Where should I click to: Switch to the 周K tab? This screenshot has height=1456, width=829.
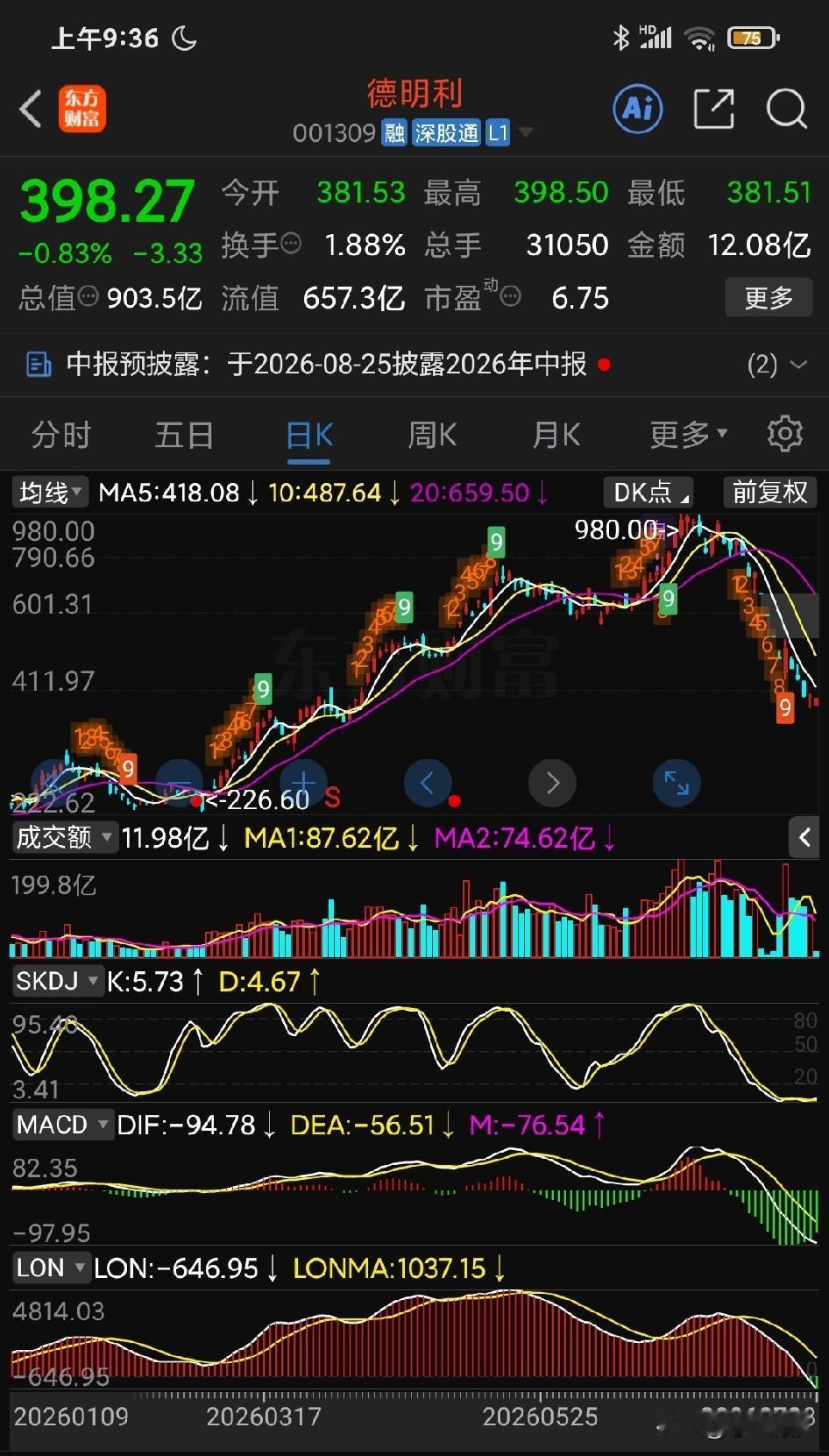[x=432, y=435]
